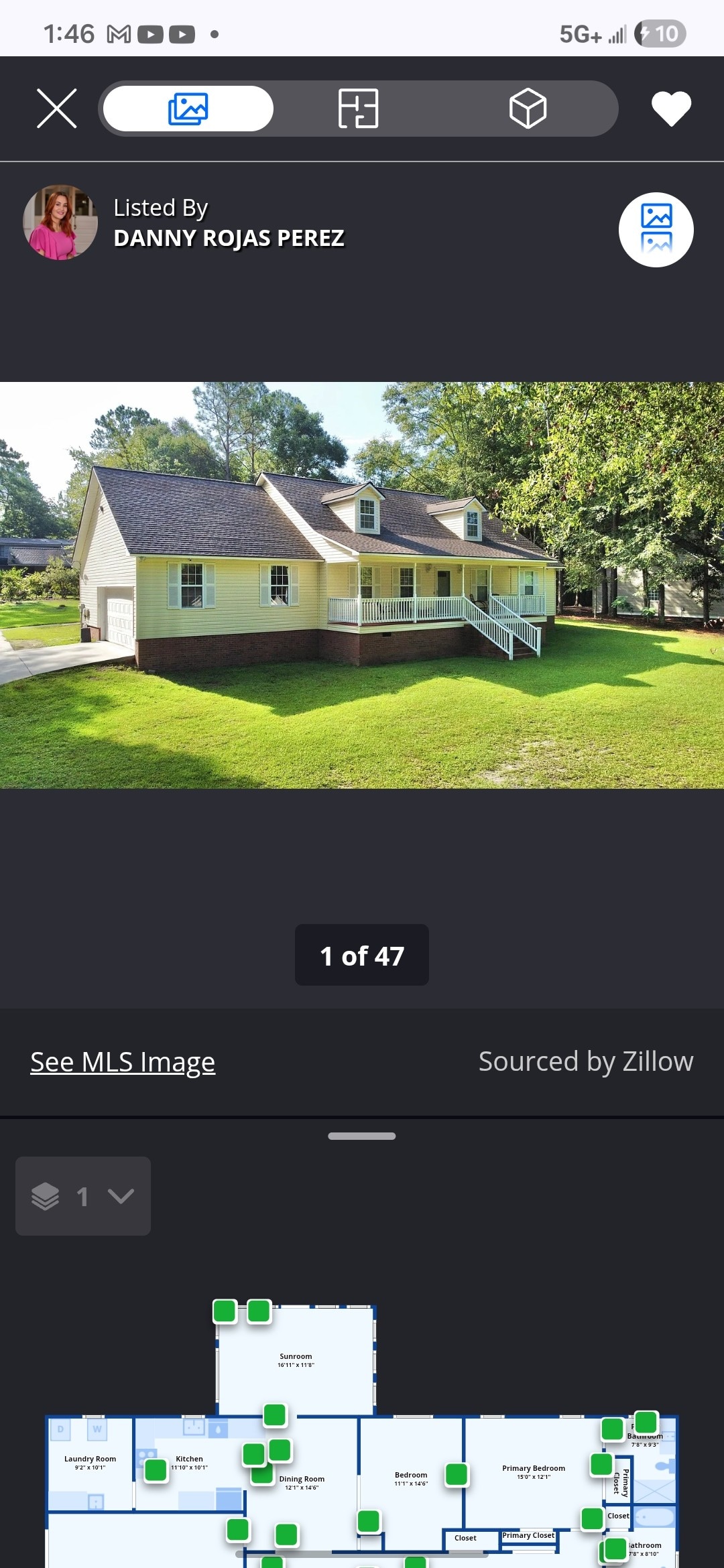Image resolution: width=724 pixels, height=1568 pixels.
Task: Open the See MLS Image link
Action: click(x=123, y=1062)
